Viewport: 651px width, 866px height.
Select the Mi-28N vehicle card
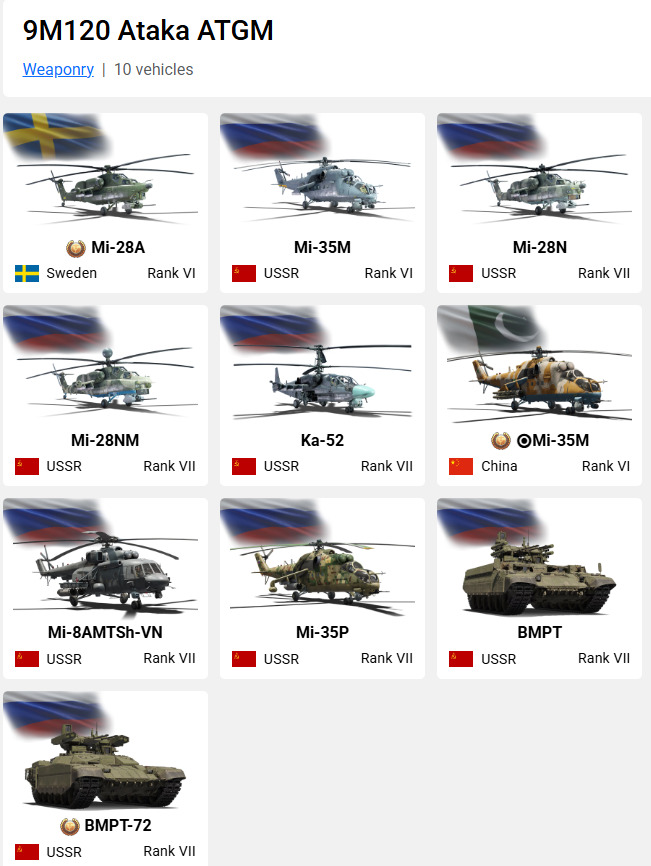(x=539, y=202)
